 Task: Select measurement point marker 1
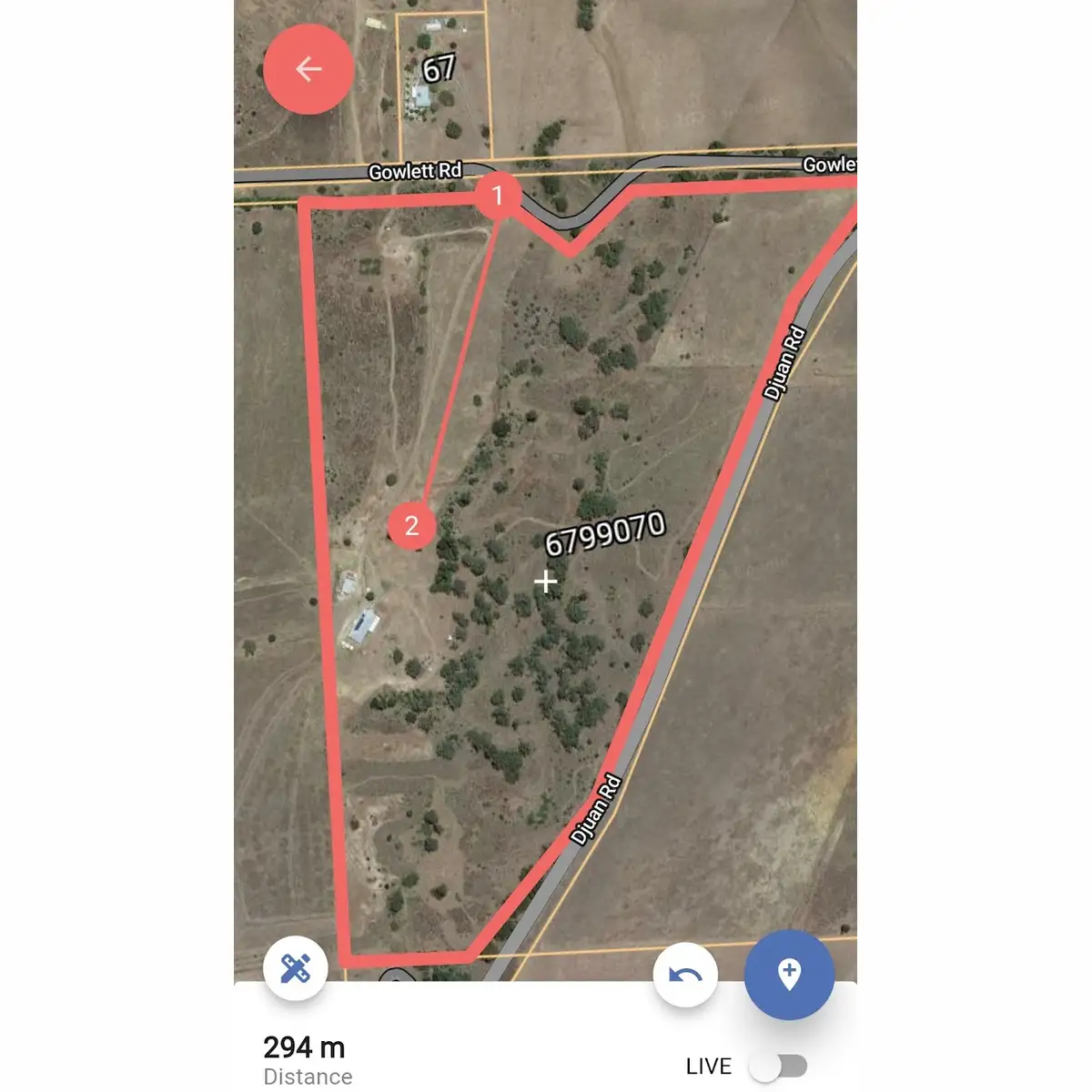point(497,195)
